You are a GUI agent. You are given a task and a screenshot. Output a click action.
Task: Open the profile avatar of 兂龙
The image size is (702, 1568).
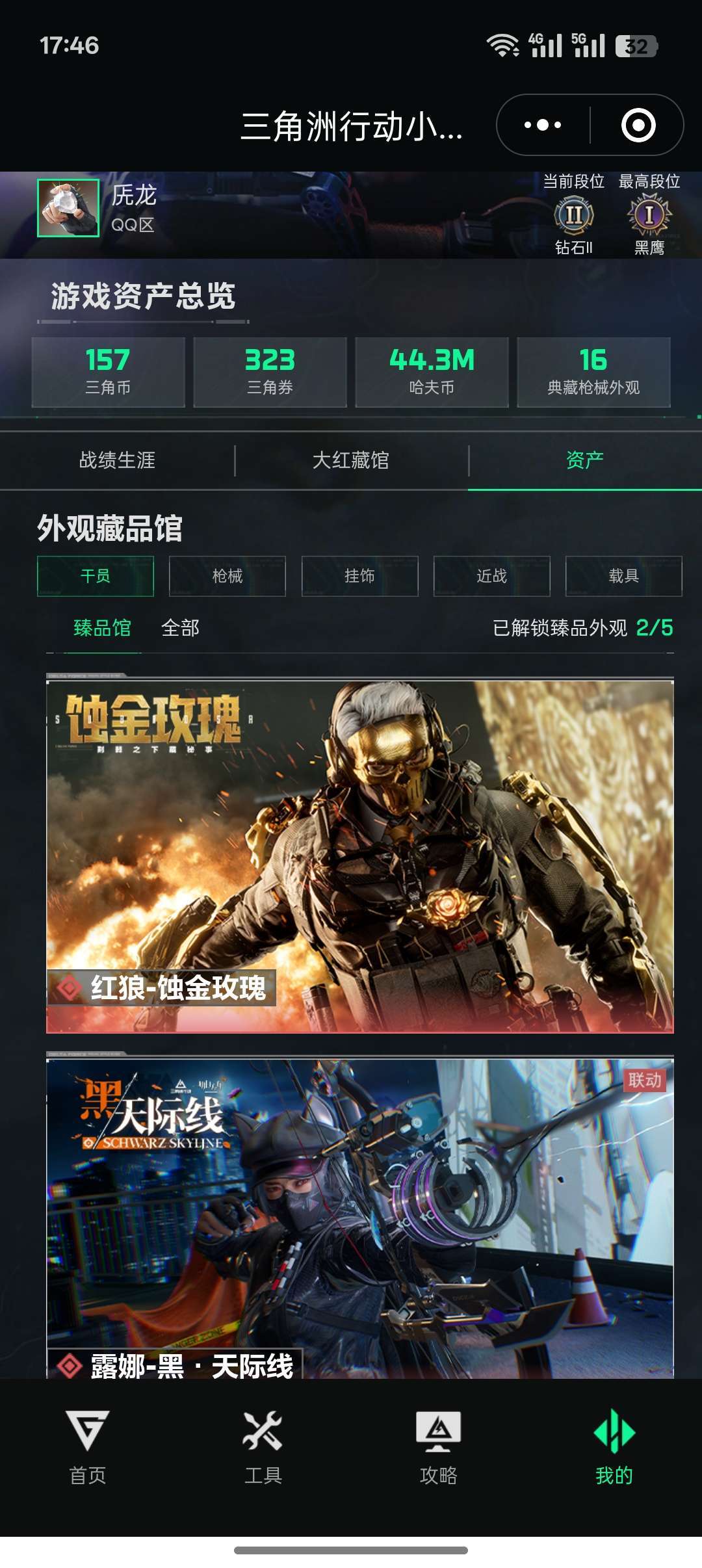click(x=68, y=208)
